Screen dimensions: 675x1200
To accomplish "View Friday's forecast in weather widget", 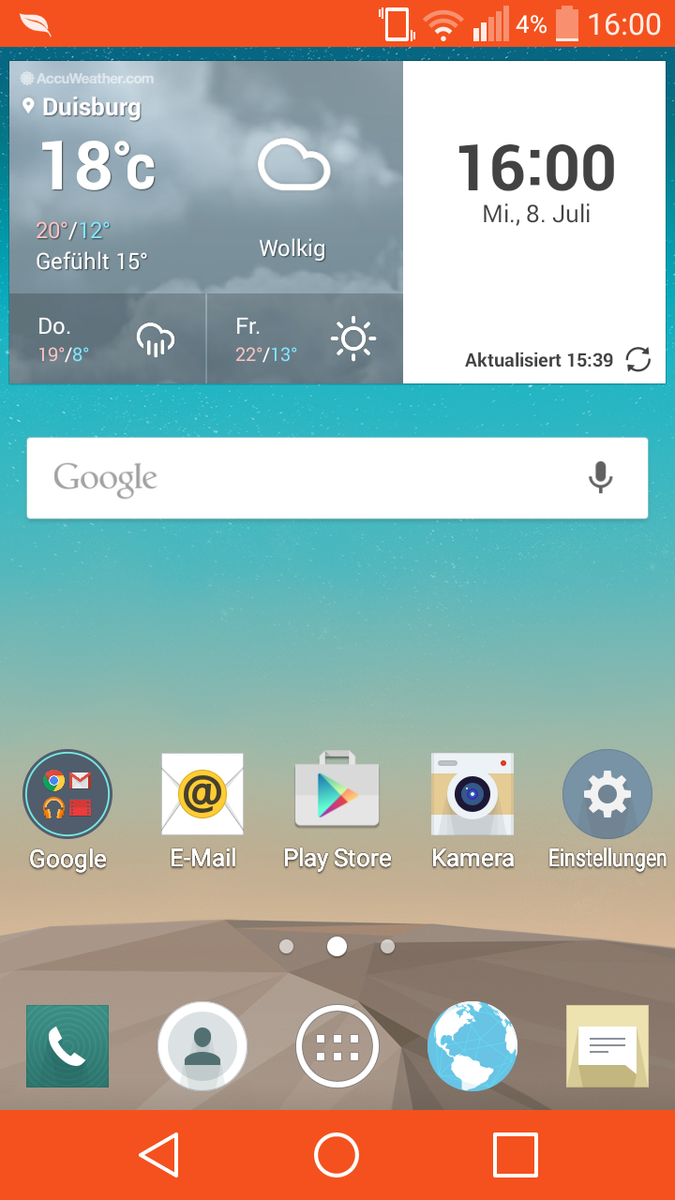I will tap(305, 339).
